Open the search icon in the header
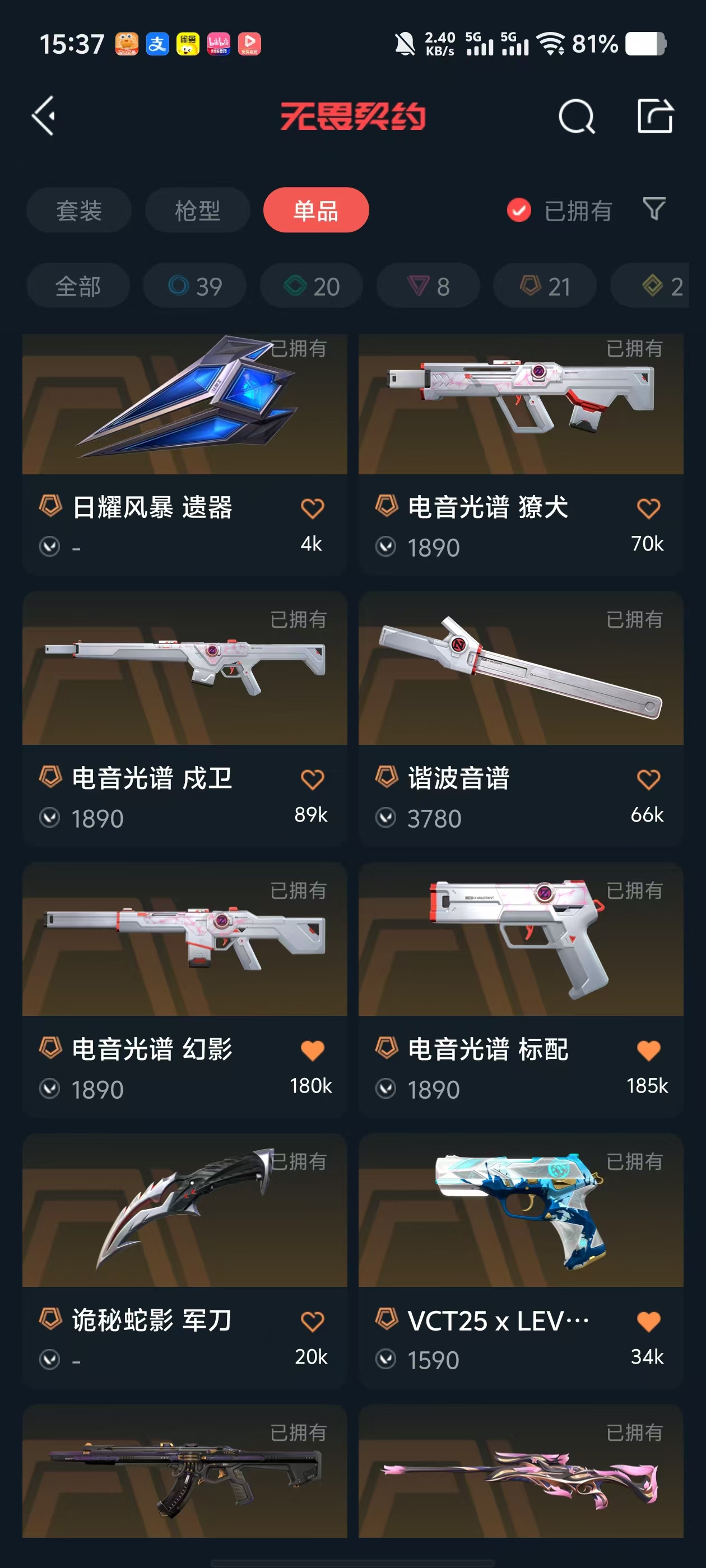Image resolution: width=706 pixels, height=1568 pixels. click(576, 116)
